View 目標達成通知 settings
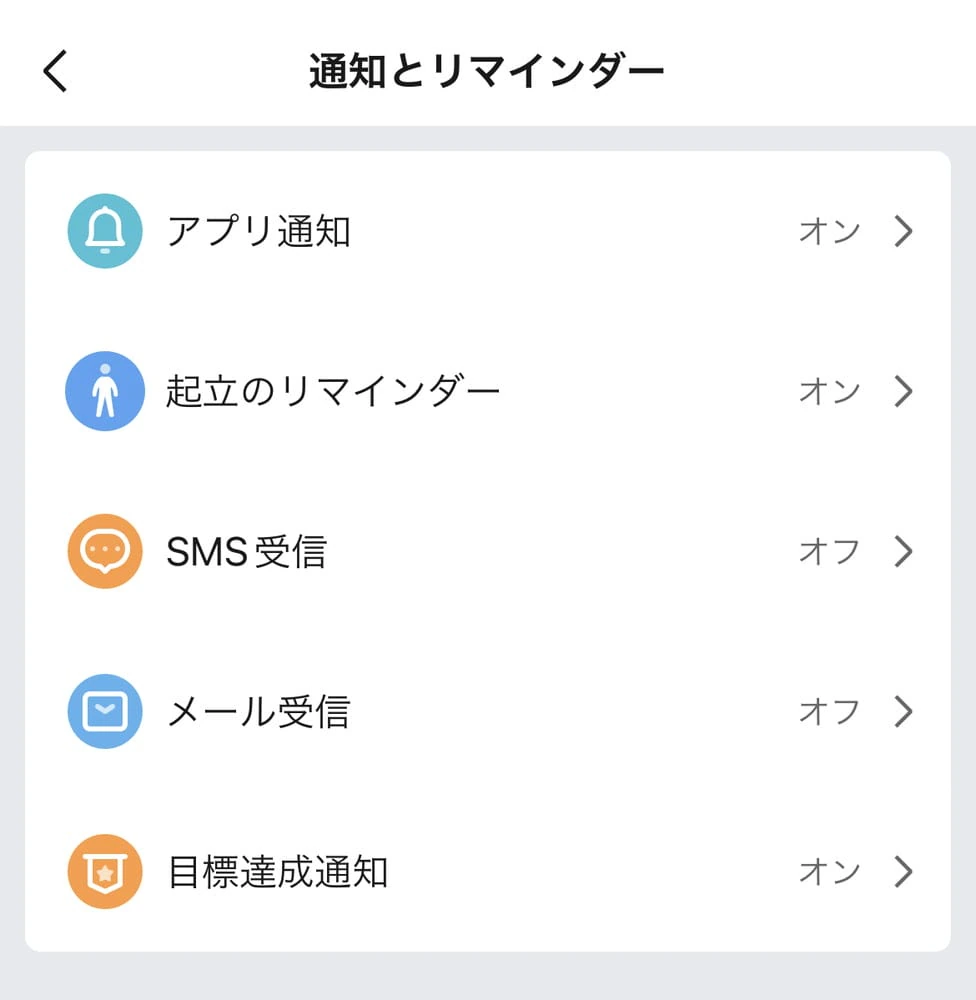 tap(488, 871)
